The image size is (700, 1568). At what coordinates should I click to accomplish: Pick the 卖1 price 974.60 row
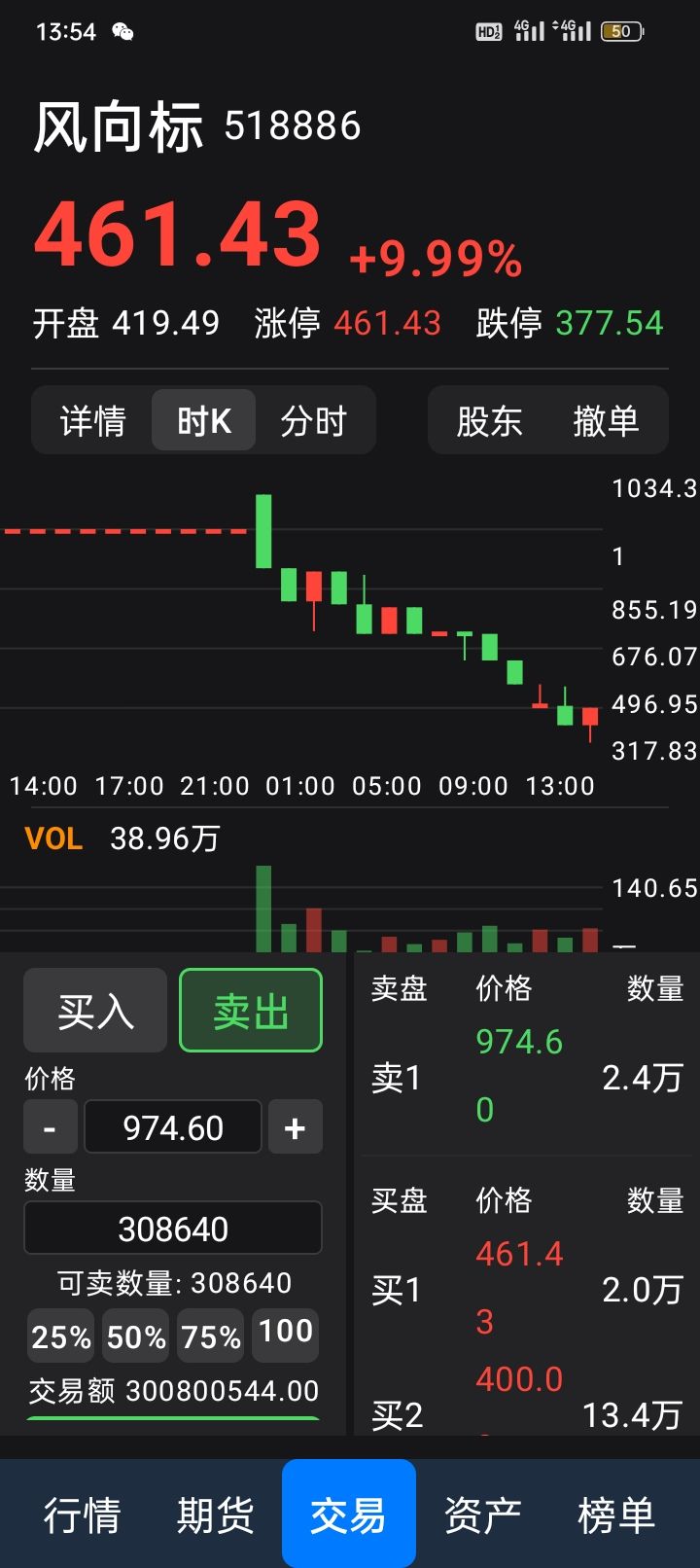pos(527,1078)
